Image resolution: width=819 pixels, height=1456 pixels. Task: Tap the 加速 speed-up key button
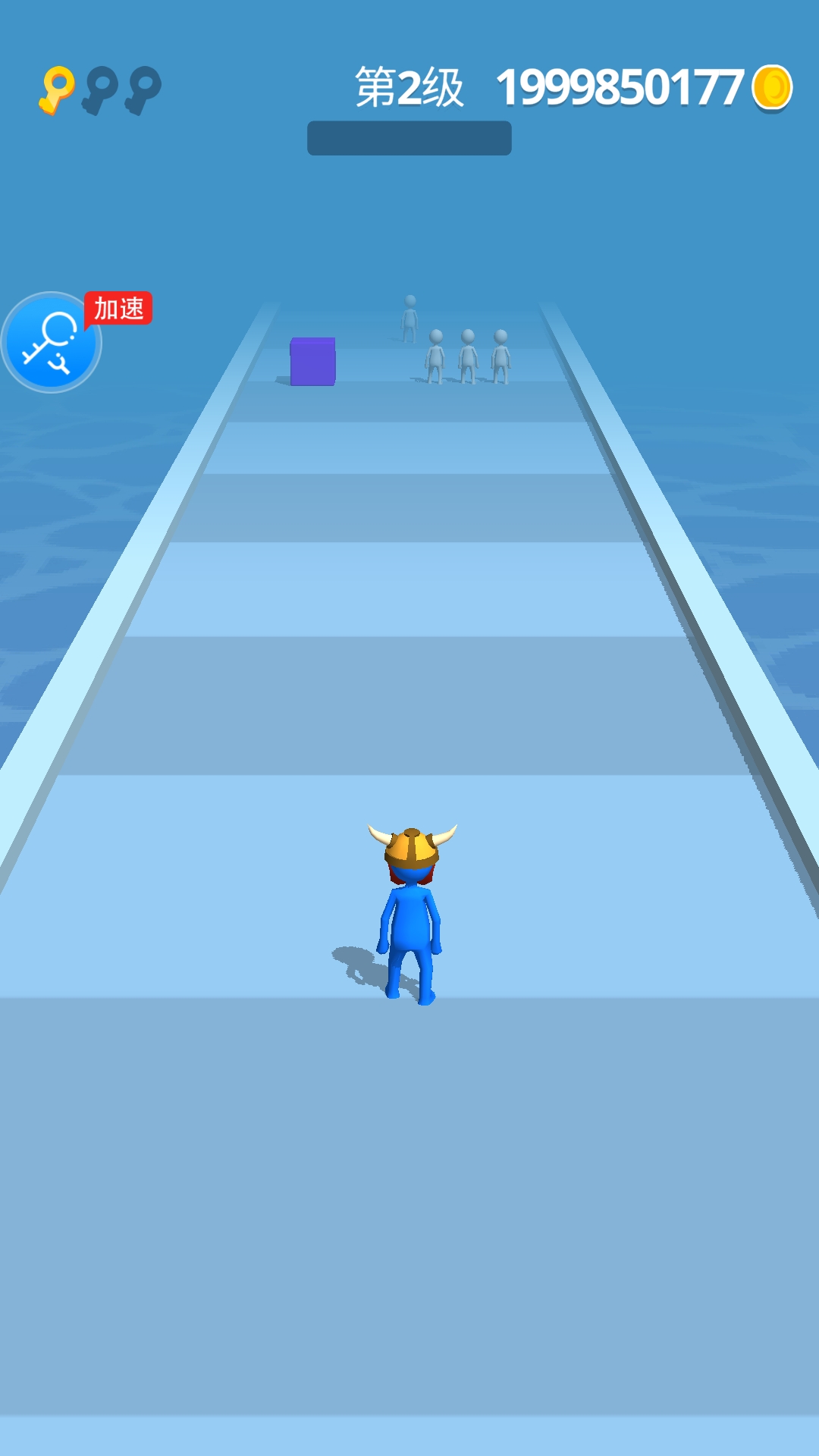(x=52, y=343)
